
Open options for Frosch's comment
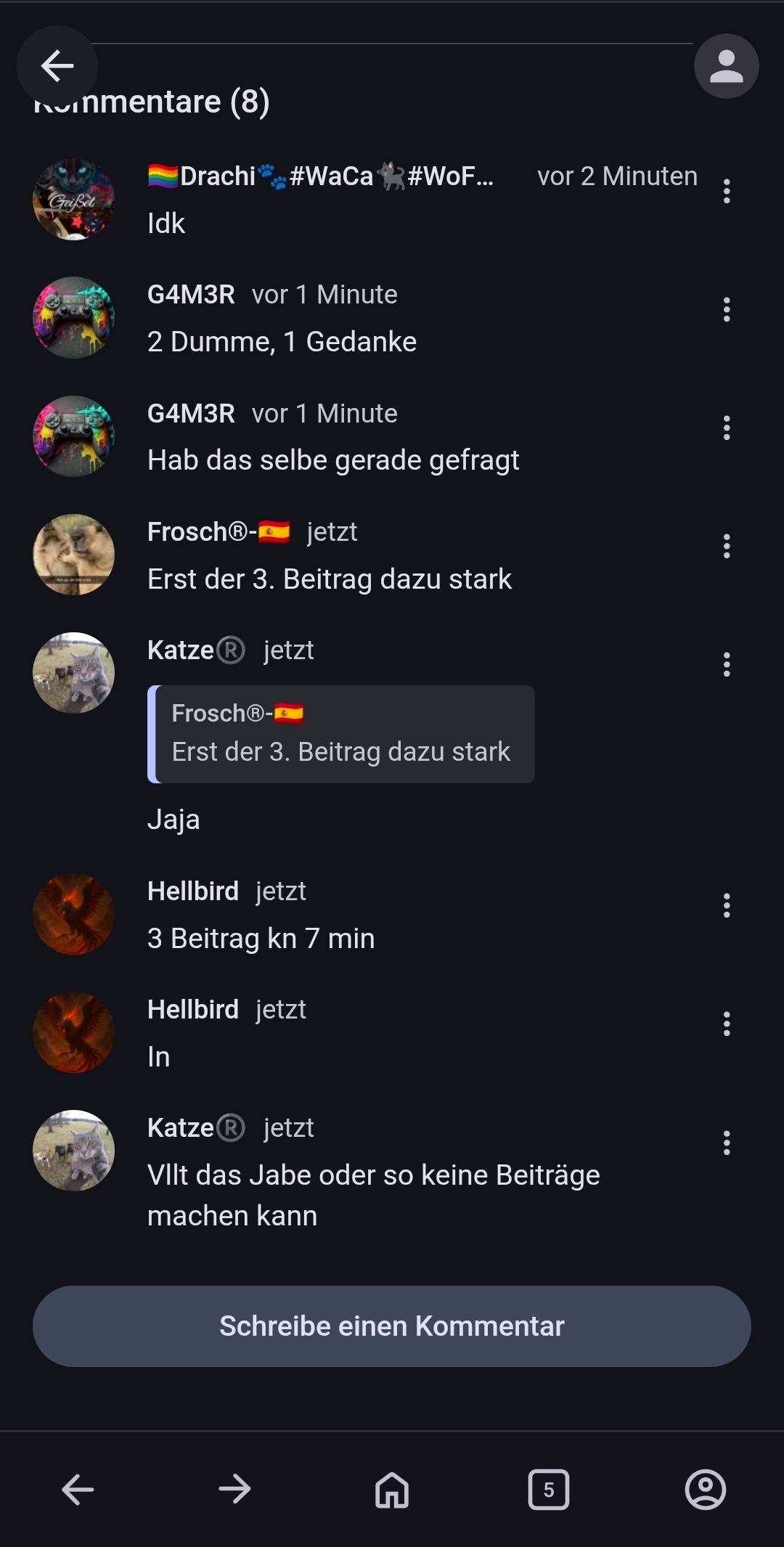pyautogui.click(x=726, y=547)
